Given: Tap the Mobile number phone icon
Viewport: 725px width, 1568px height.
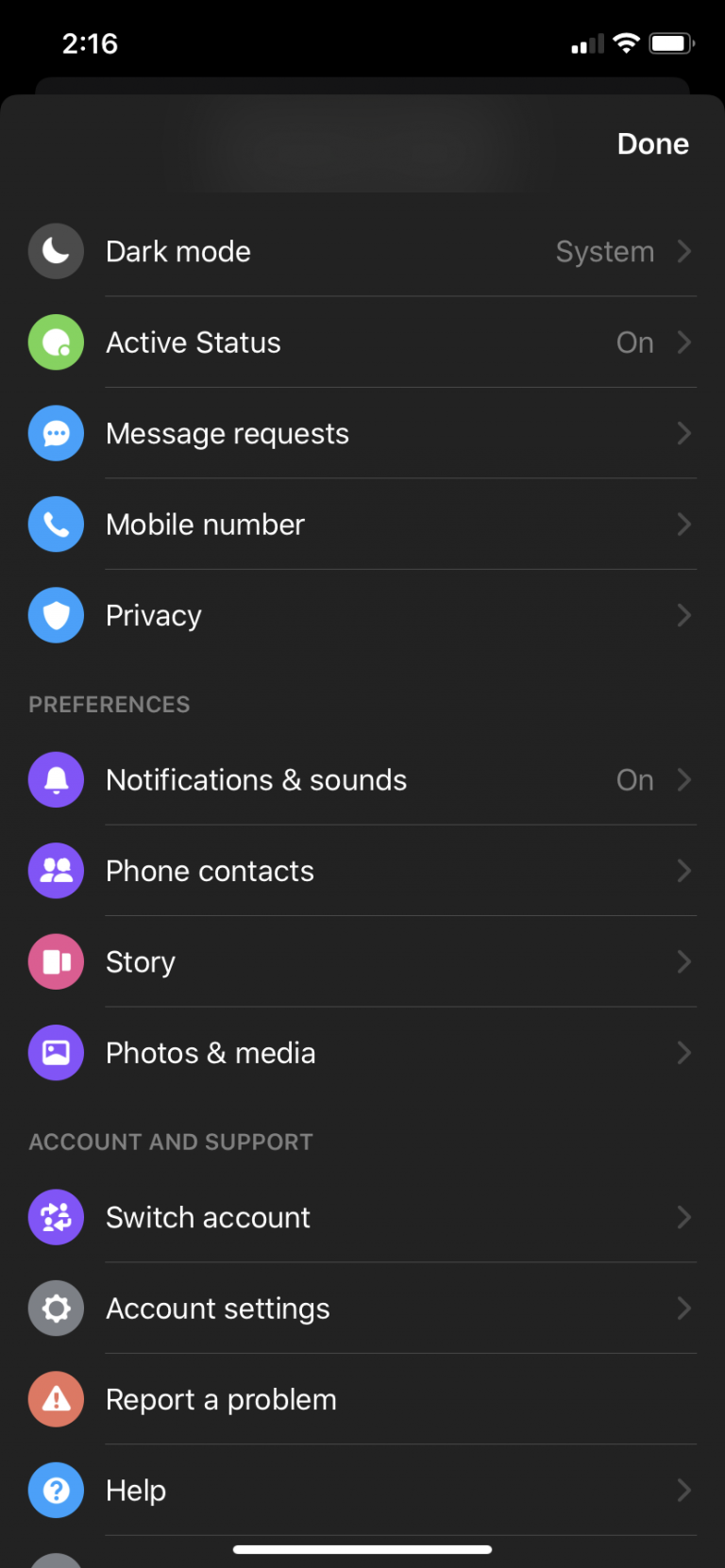Looking at the screenshot, I should tap(56, 524).
